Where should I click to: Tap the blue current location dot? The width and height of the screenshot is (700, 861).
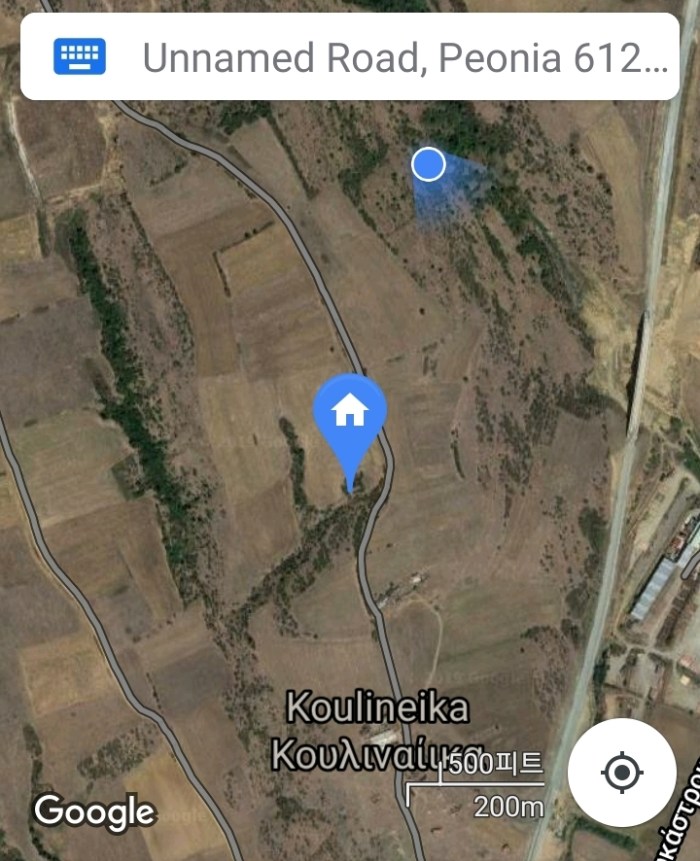click(428, 165)
